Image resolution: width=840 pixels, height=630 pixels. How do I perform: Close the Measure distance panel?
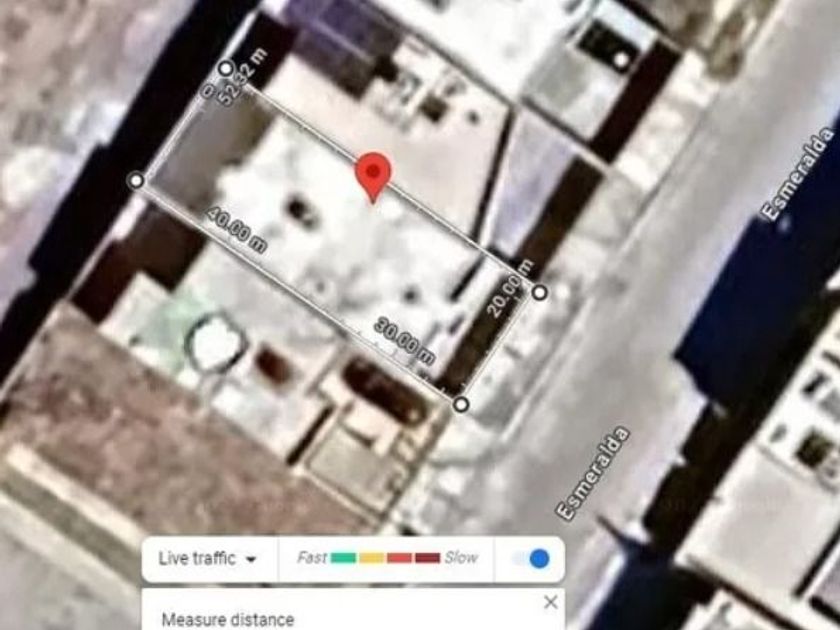(550, 602)
